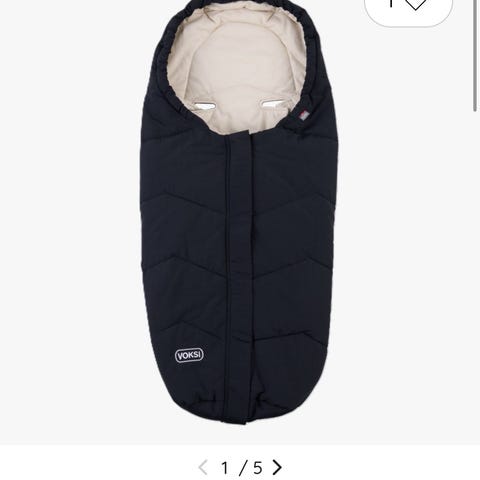This screenshot has height=480, width=480.
Task: Open the Voksi footmuff image full screen
Action: point(239,212)
